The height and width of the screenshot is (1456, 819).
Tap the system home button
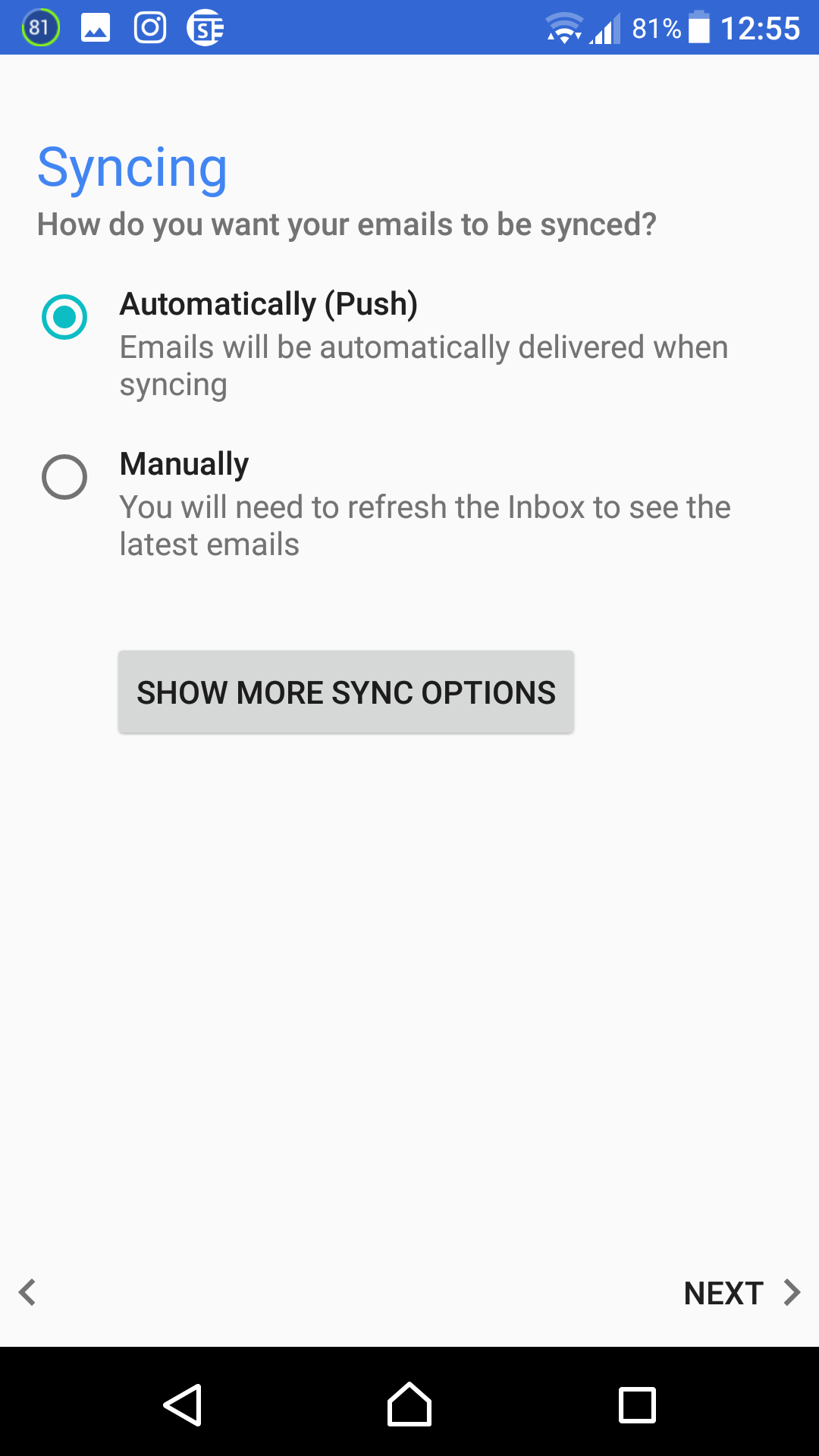coord(409,1404)
